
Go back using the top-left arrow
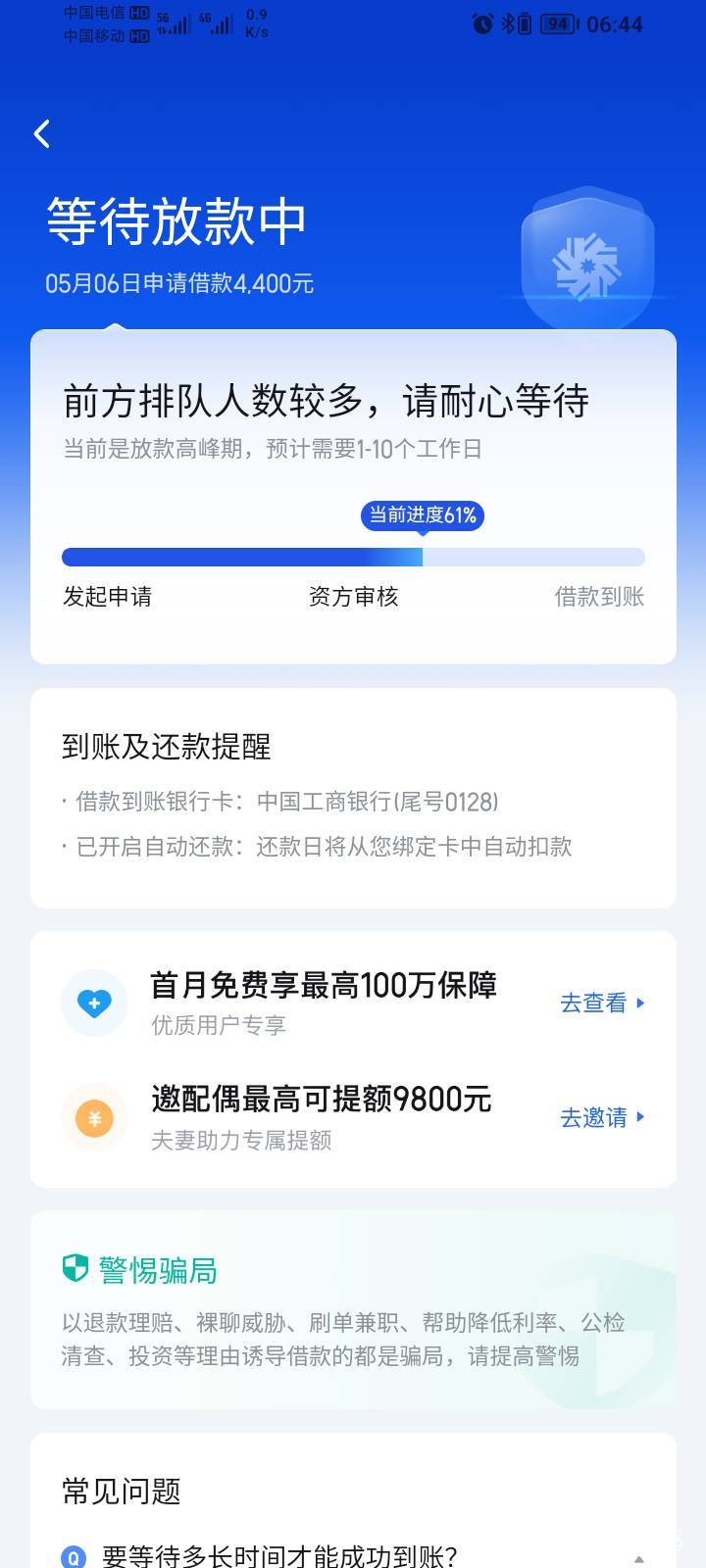point(42,134)
